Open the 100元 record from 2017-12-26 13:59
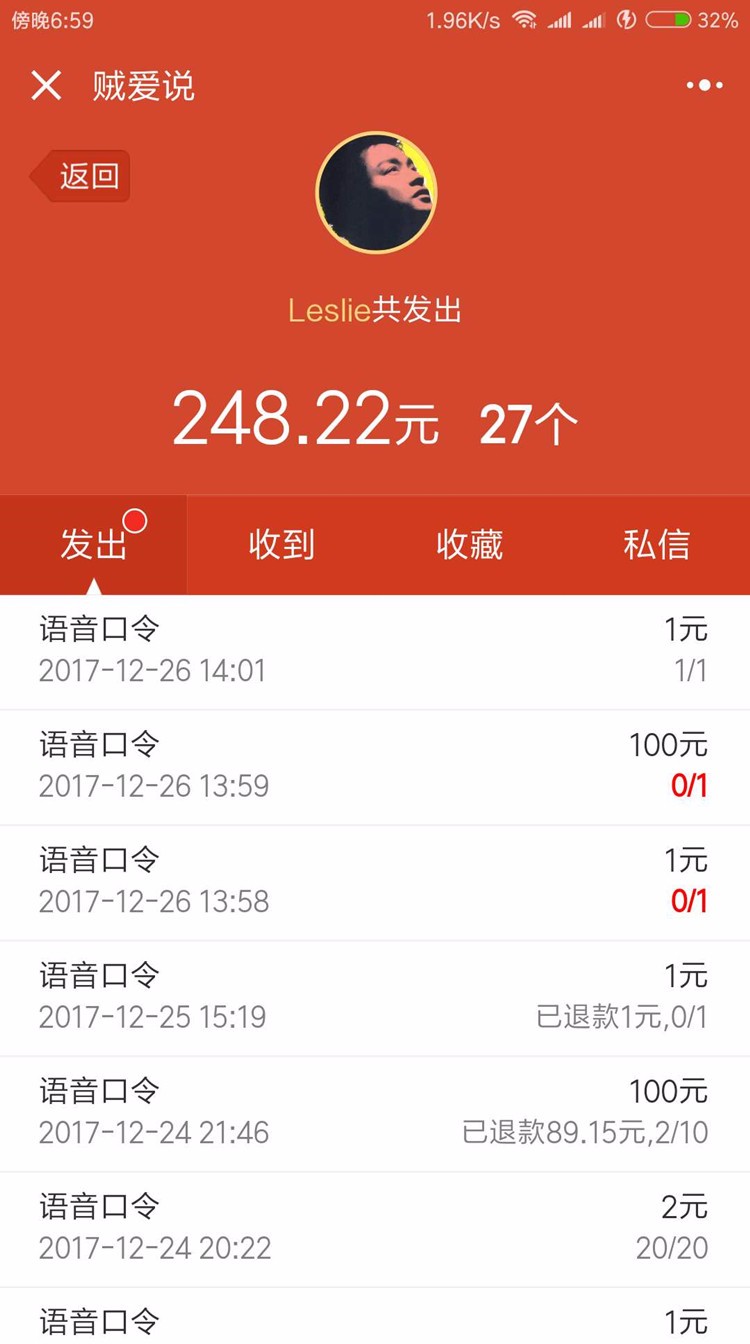Viewport: 750px width, 1344px height. pyautogui.click(x=375, y=768)
